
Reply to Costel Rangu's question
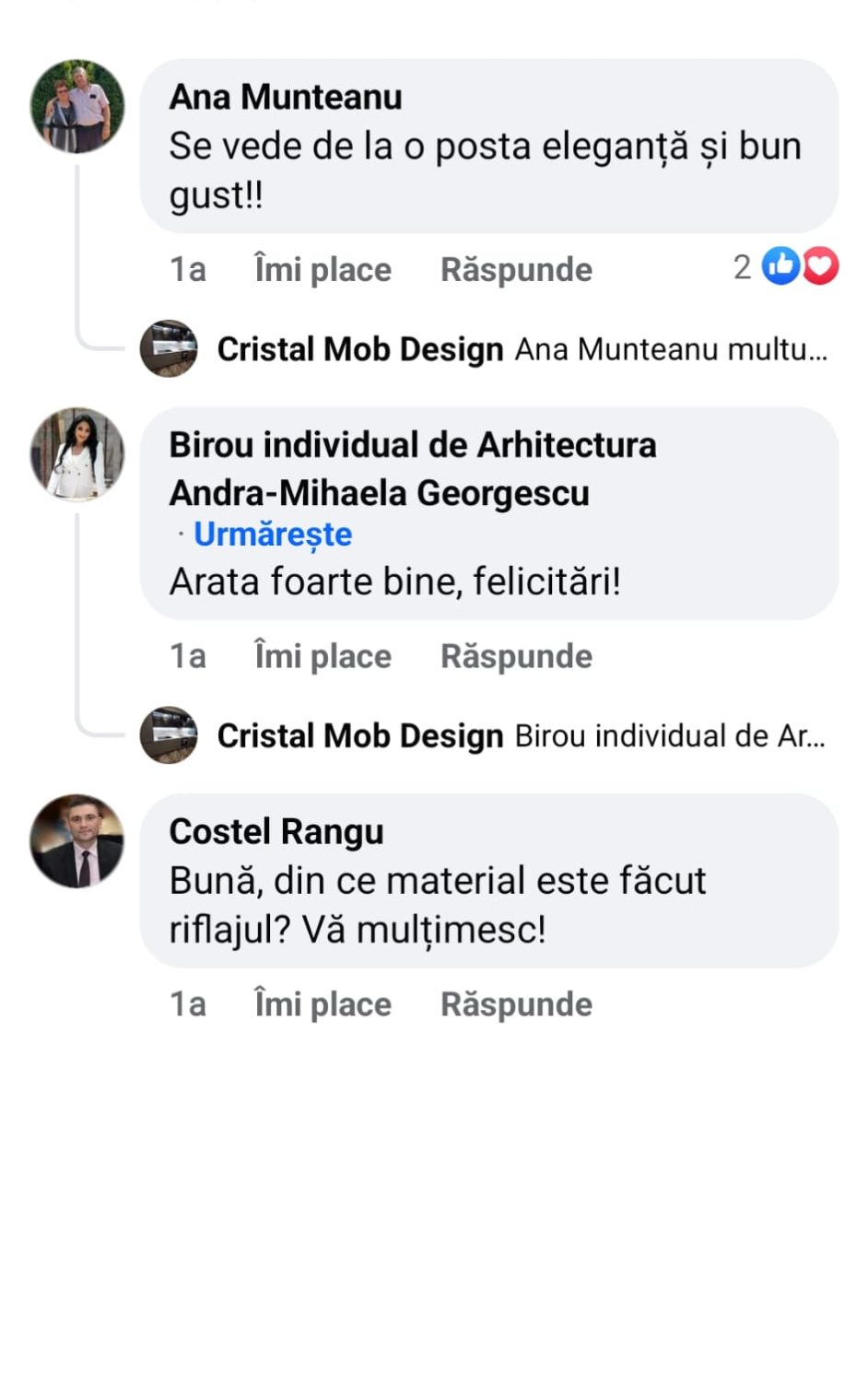point(516,1004)
